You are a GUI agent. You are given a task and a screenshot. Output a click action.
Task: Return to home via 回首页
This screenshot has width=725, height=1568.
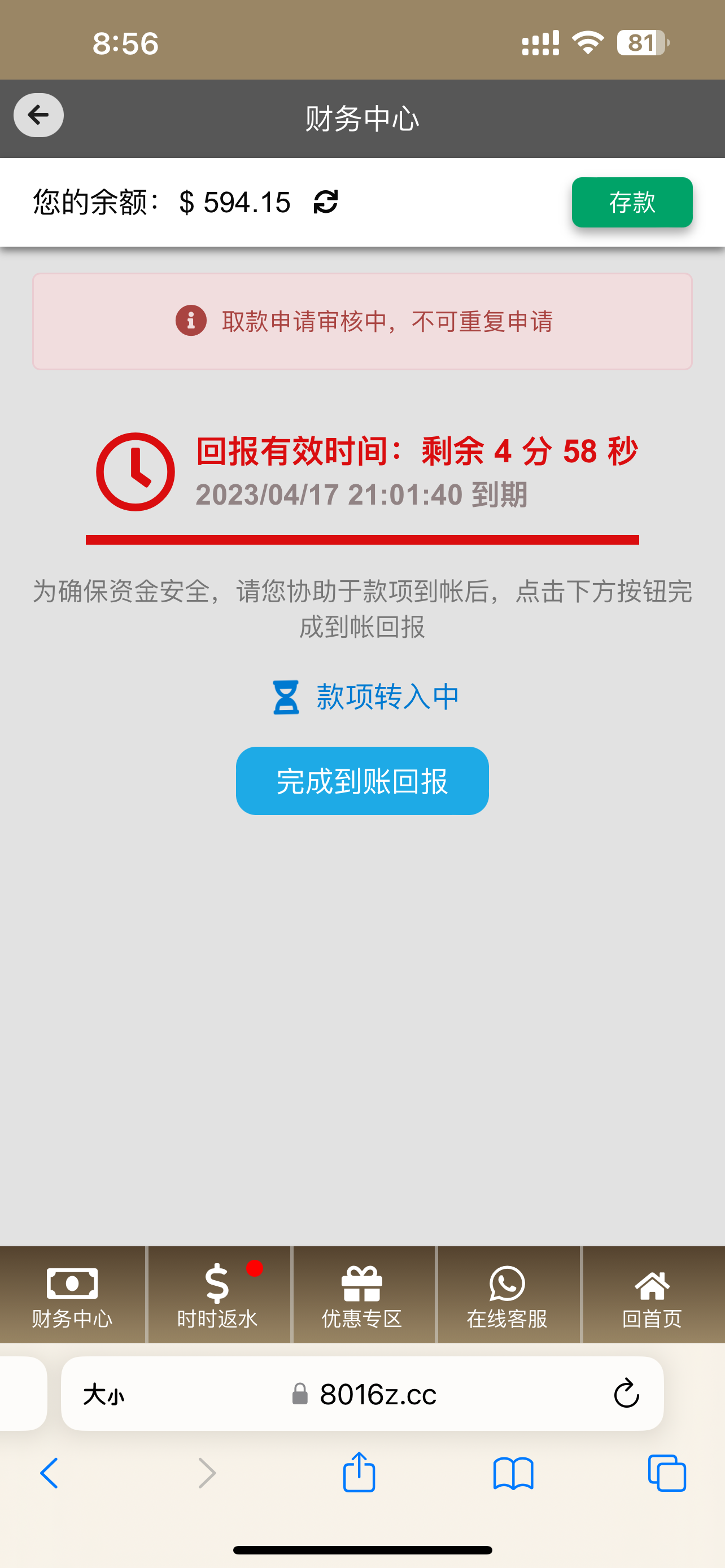[x=652, y=1295]
